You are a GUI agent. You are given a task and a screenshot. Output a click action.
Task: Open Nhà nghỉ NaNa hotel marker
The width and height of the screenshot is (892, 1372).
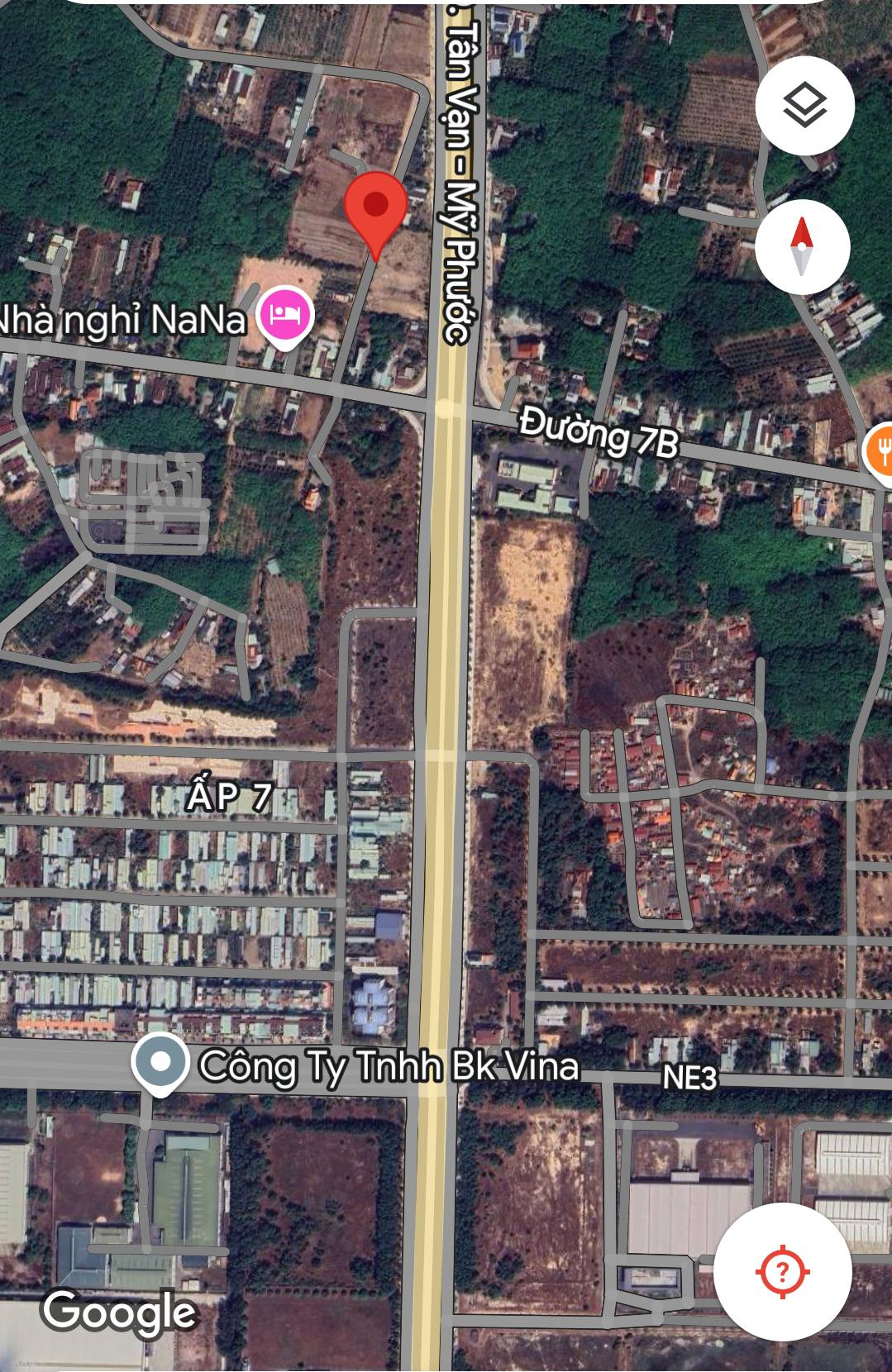(286, 315)
